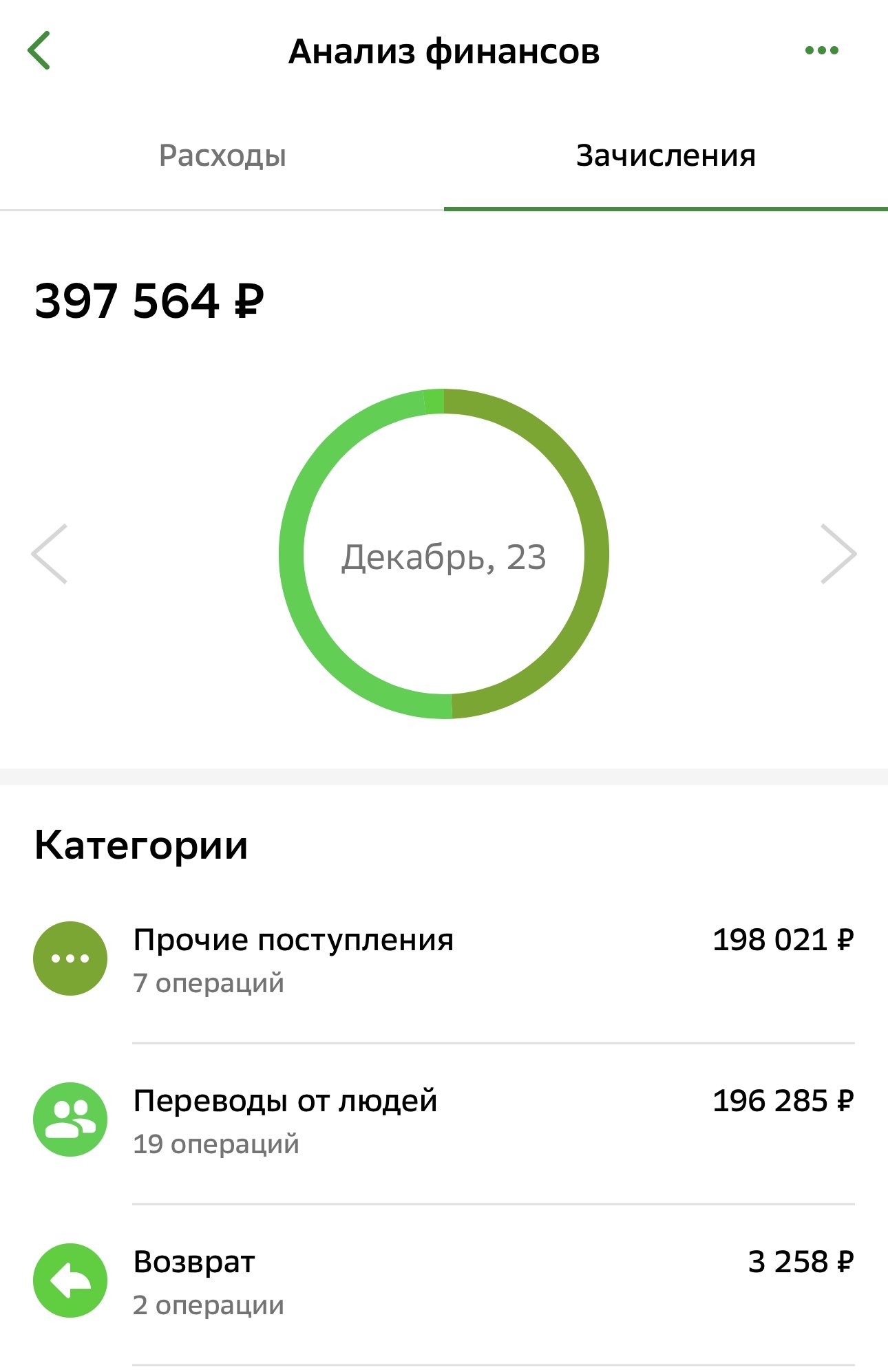Show the previous month chart

50,554
